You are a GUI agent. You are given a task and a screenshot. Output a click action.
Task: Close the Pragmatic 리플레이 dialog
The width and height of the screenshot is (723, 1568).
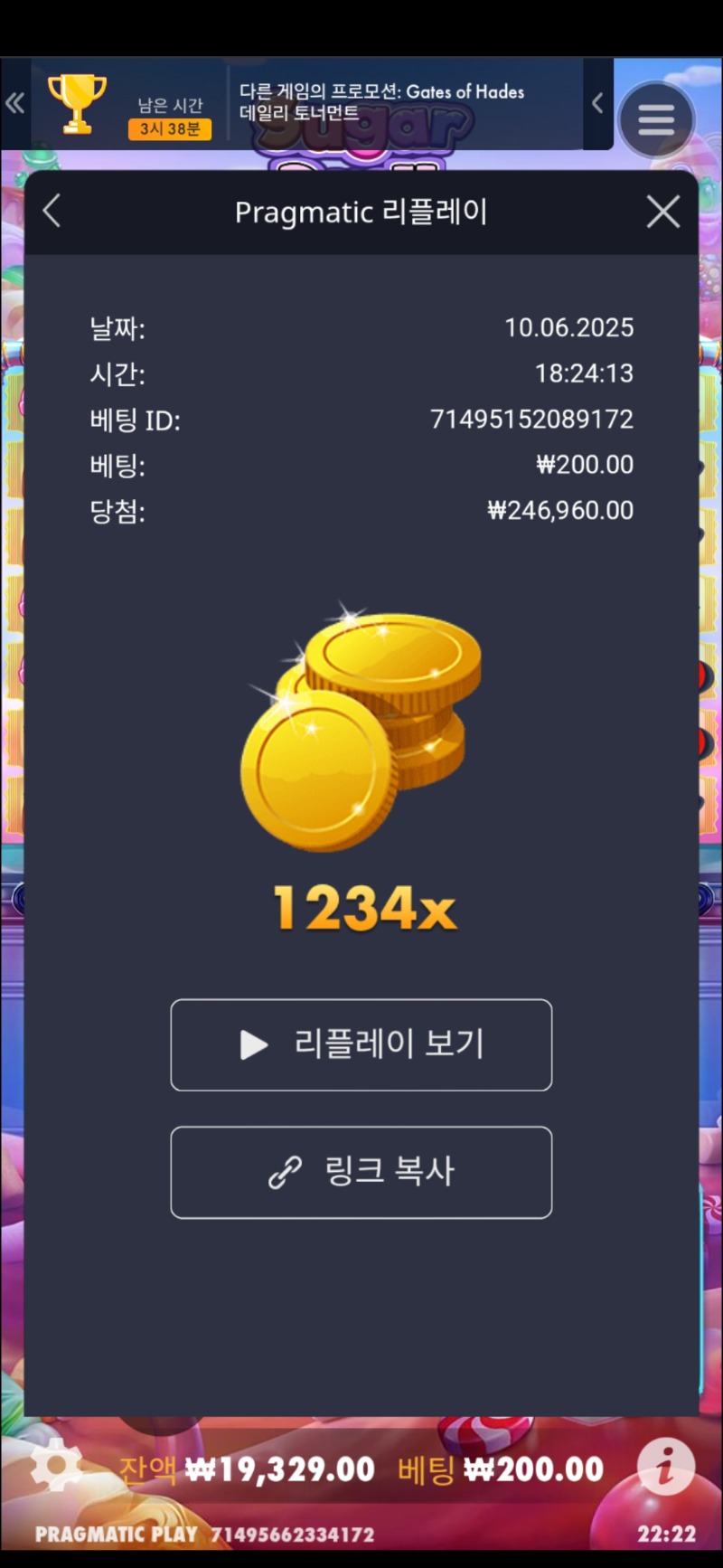pyautogui.click(x=662, y=212)
